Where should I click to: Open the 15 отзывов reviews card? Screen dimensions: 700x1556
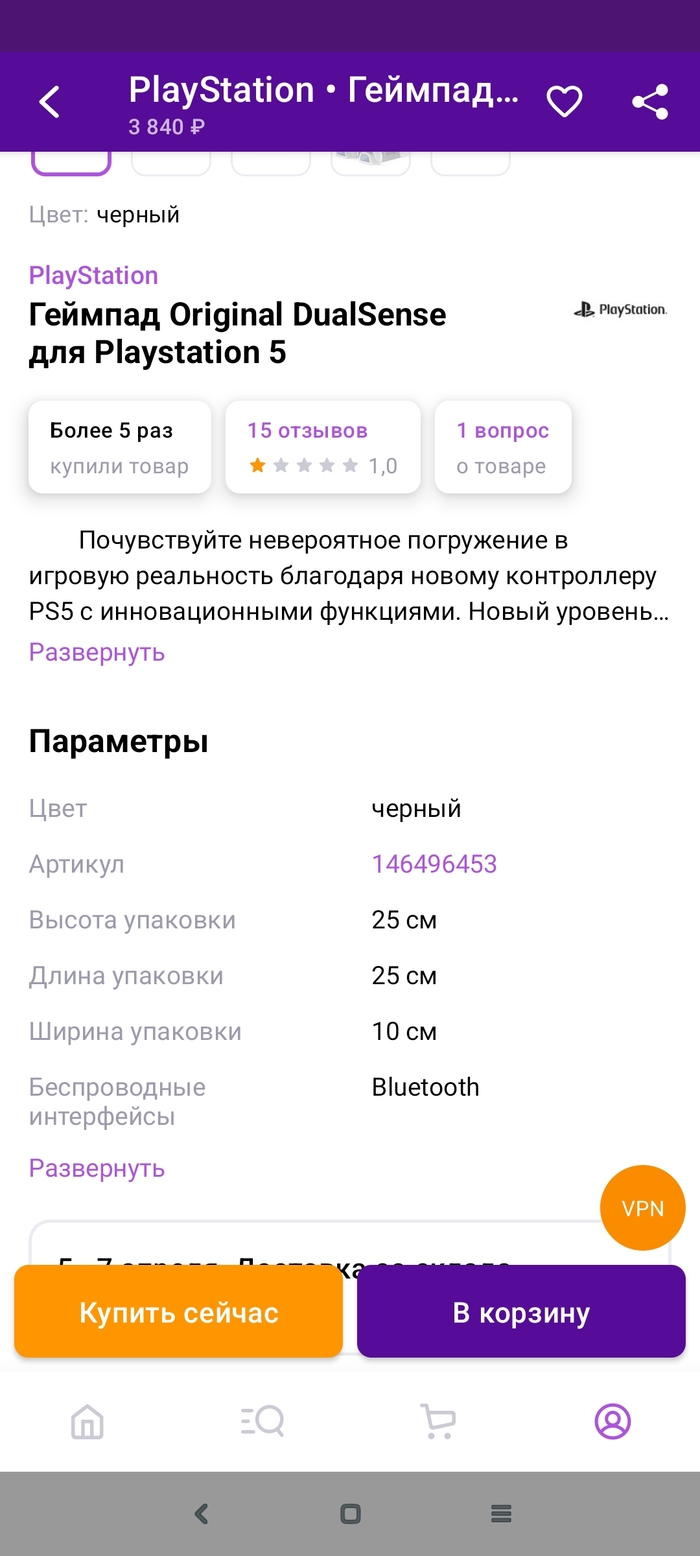[322, 447]
